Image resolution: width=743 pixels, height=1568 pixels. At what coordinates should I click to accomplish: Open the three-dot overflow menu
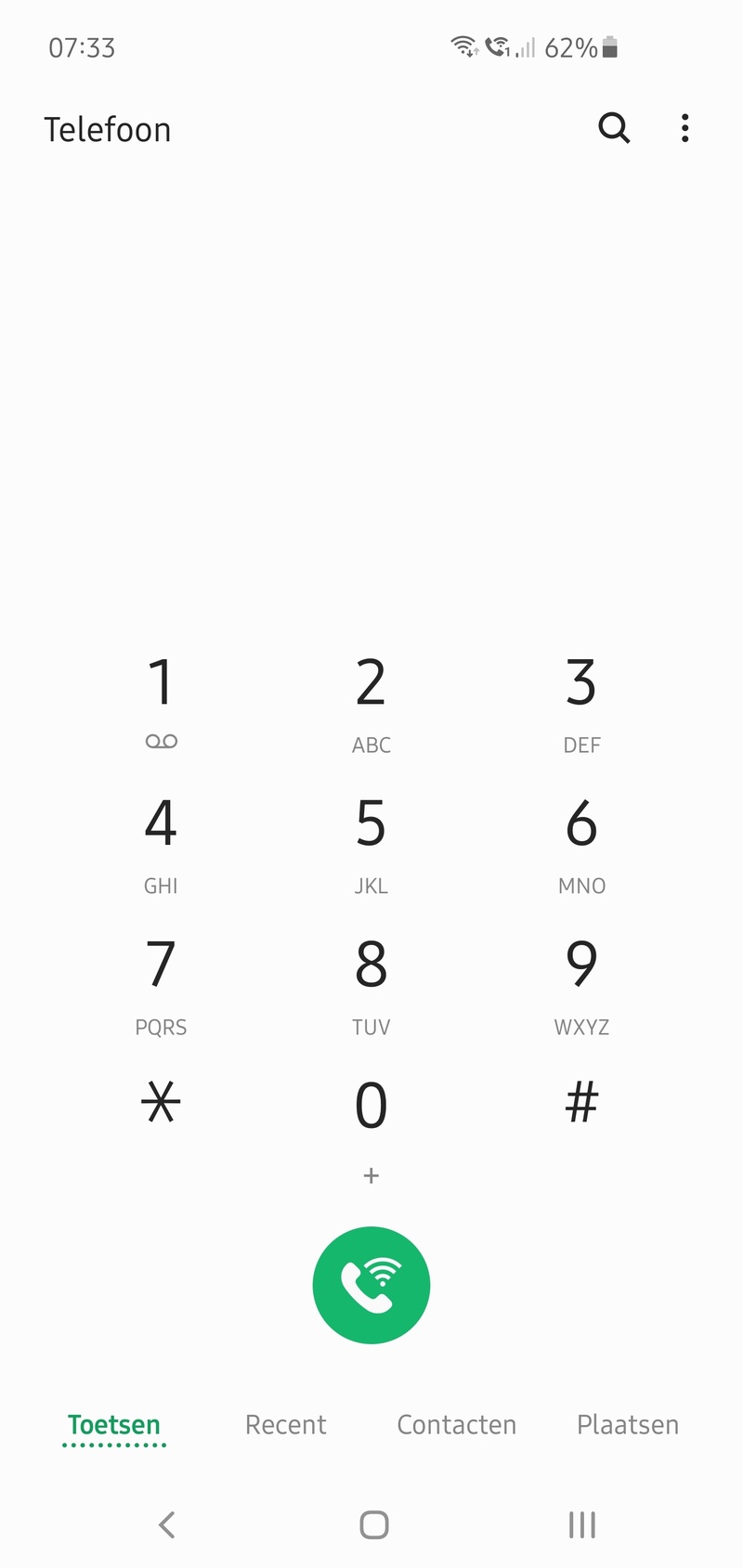[684, 128]
